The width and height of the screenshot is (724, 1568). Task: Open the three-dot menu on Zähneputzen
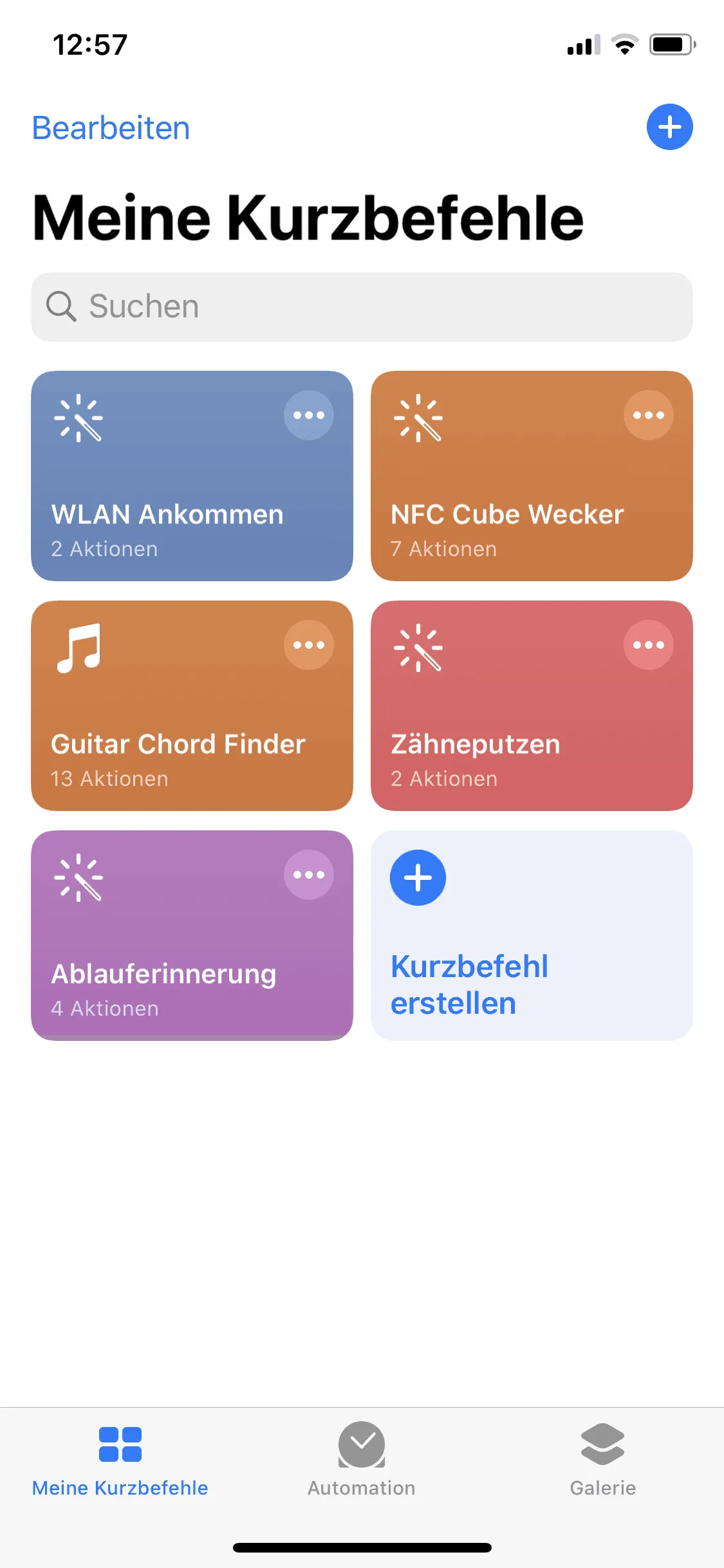tap(649, 645)
